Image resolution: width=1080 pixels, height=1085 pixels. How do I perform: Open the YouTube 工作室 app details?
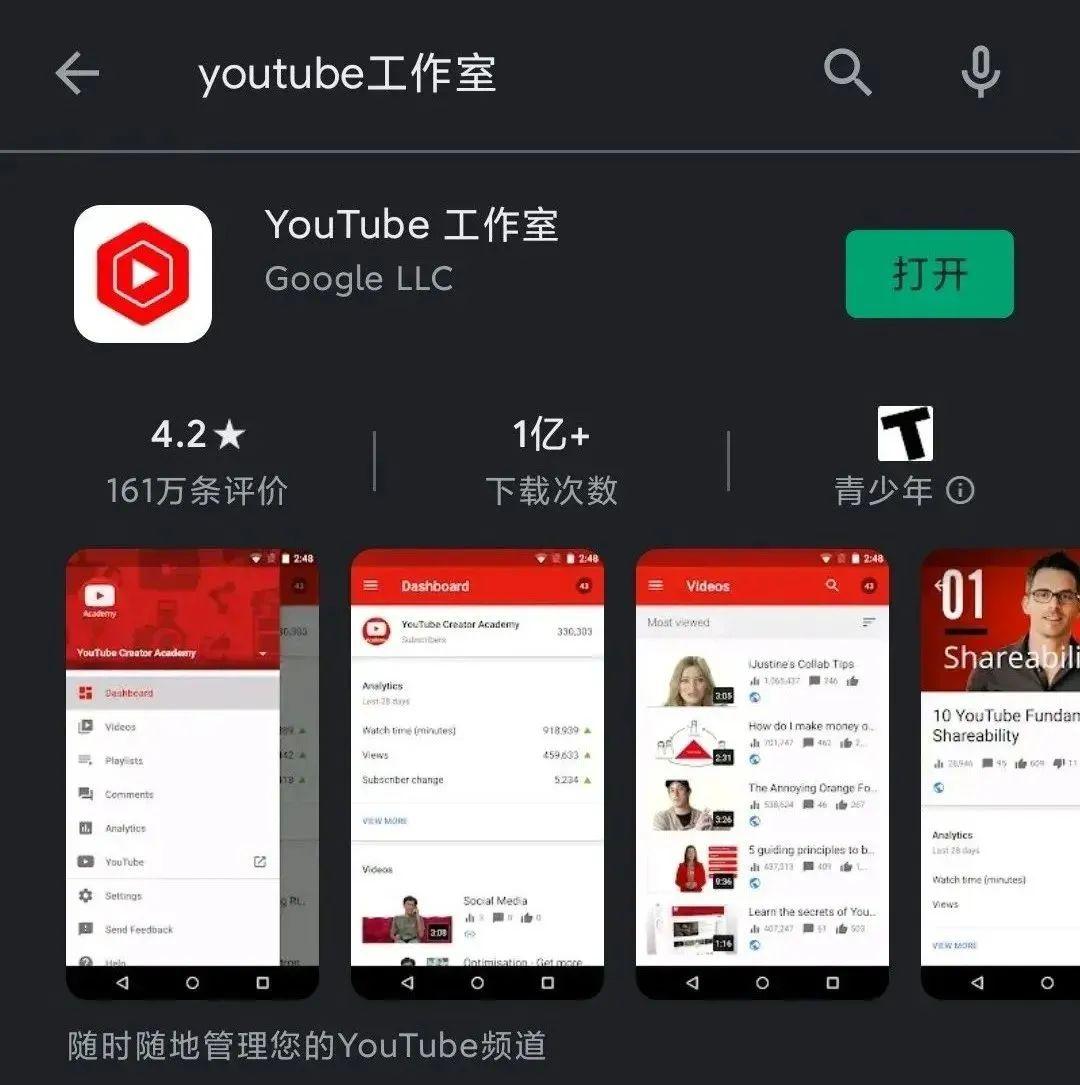(411, 226)
